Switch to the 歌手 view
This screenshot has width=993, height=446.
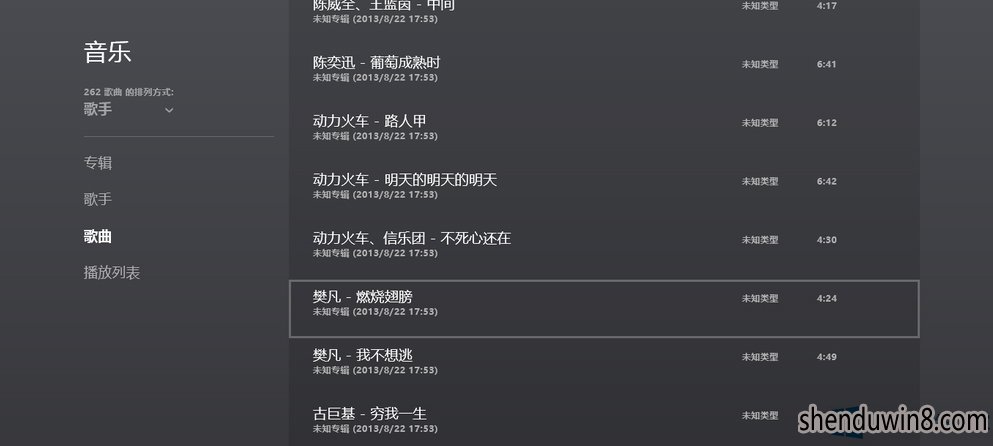(98, 199)
